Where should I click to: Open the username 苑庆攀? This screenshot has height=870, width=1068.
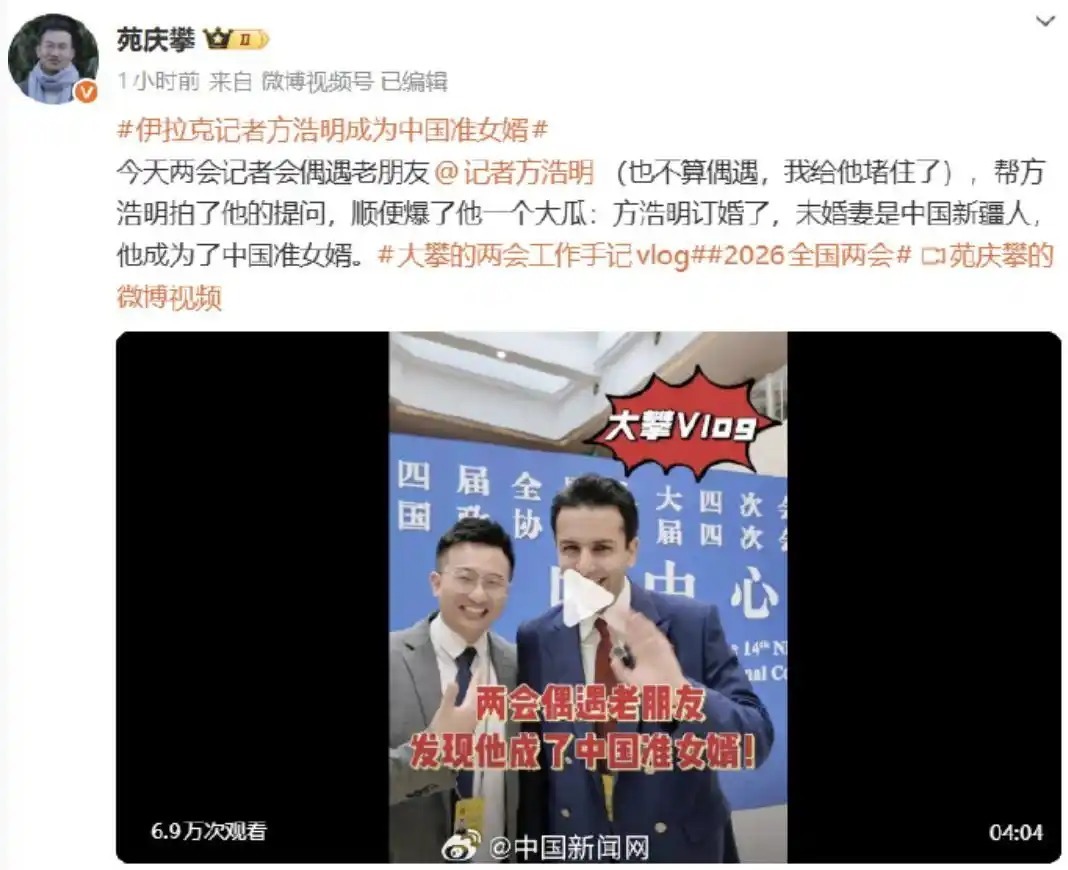click(x=155, y=40)
